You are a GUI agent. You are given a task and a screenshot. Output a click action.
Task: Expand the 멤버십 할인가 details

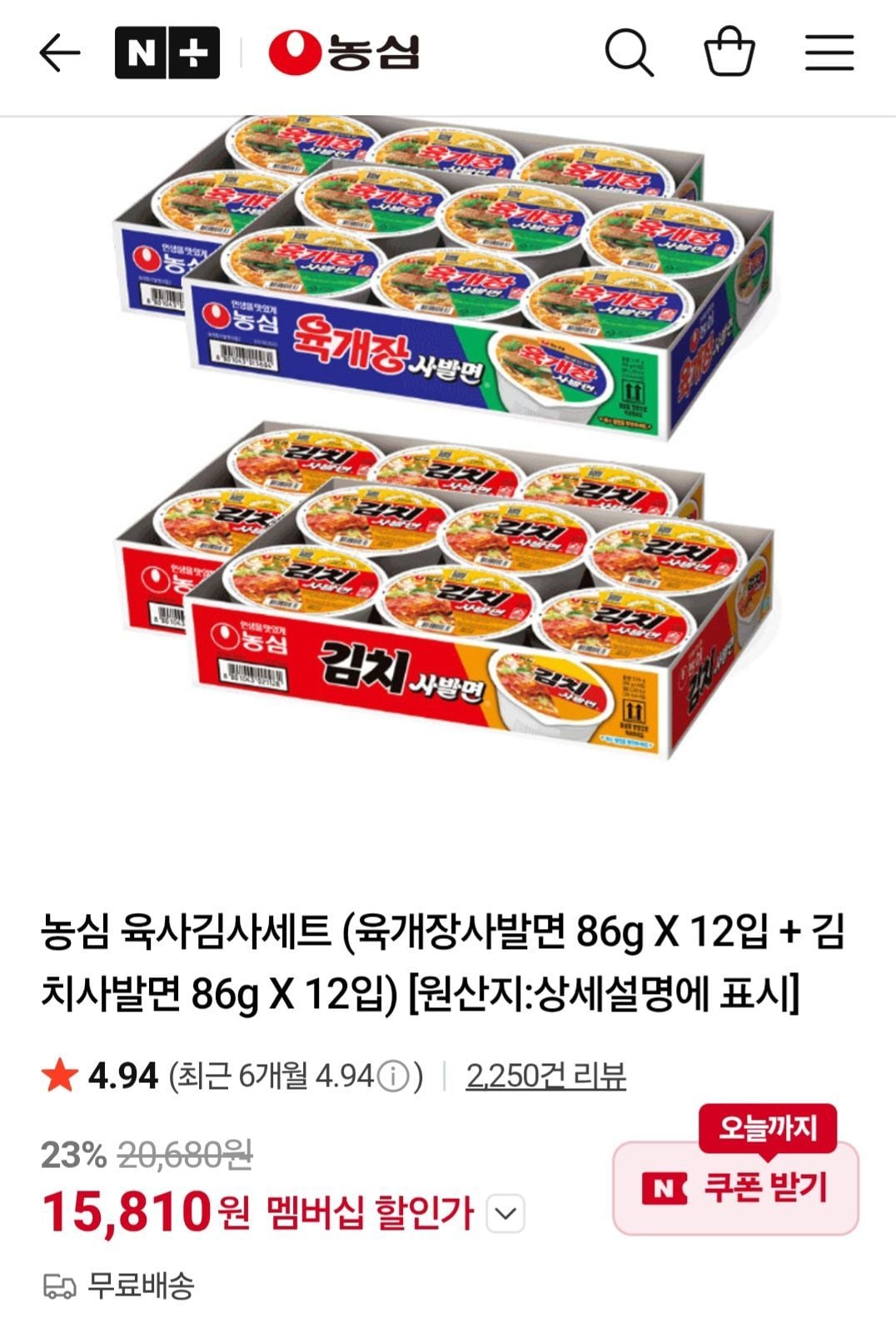(505, 1213)
